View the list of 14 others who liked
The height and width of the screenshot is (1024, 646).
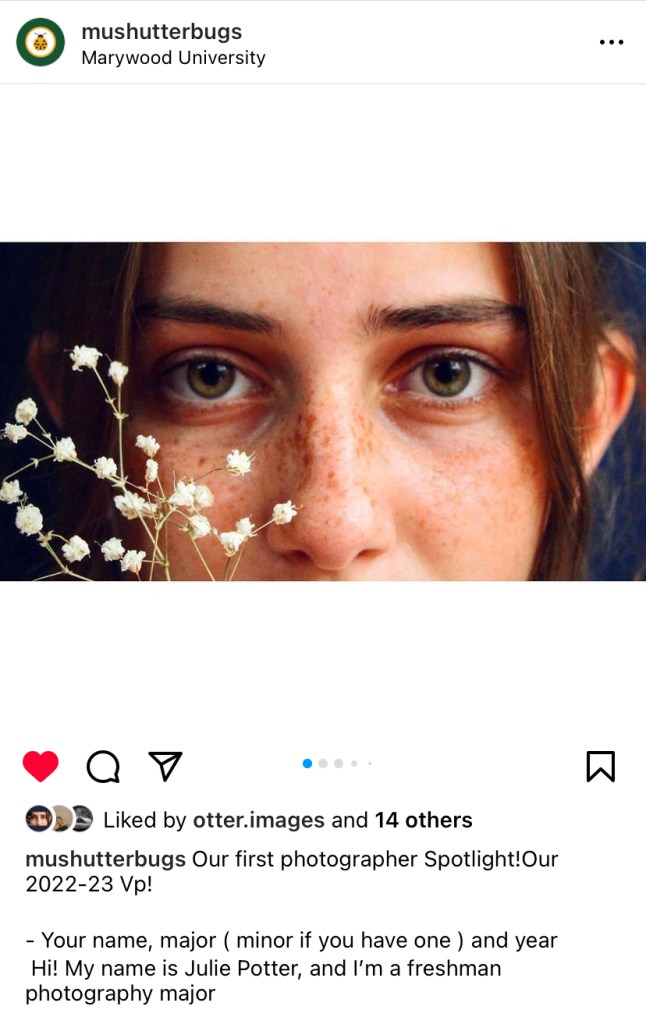(423, 820)
